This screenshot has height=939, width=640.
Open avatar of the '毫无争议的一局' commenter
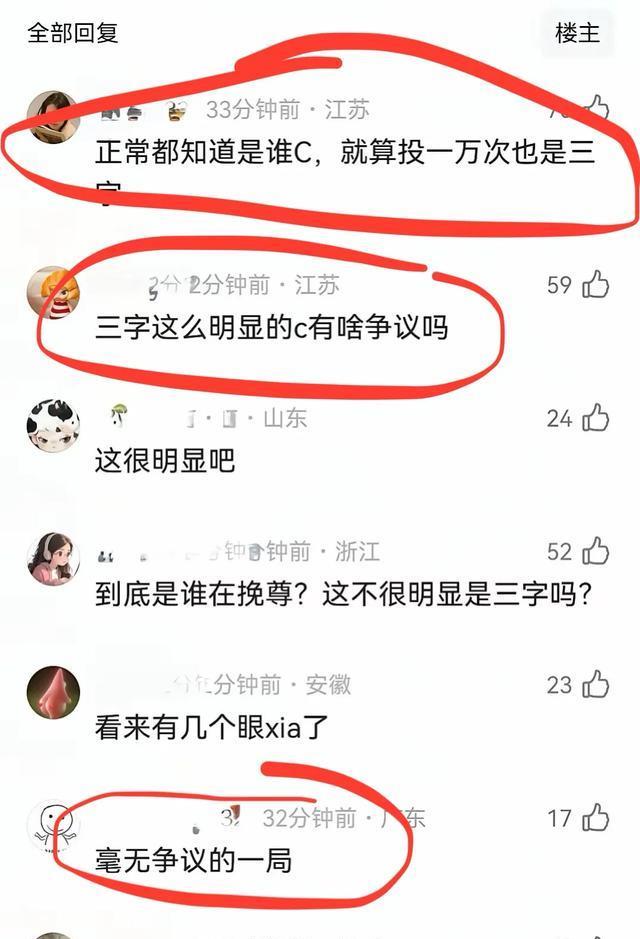(x=53, y=826)
